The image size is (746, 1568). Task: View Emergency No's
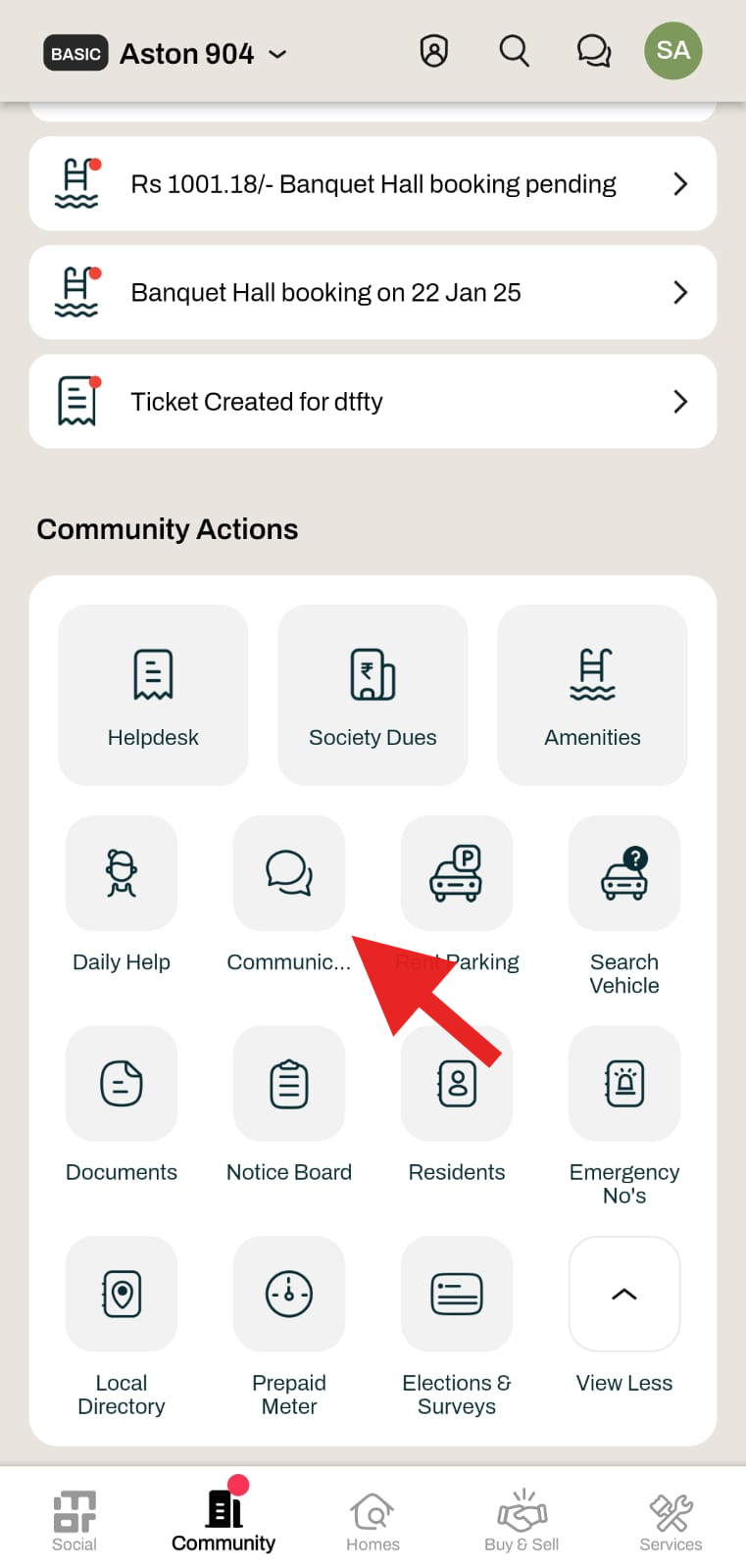(624, 1116)
